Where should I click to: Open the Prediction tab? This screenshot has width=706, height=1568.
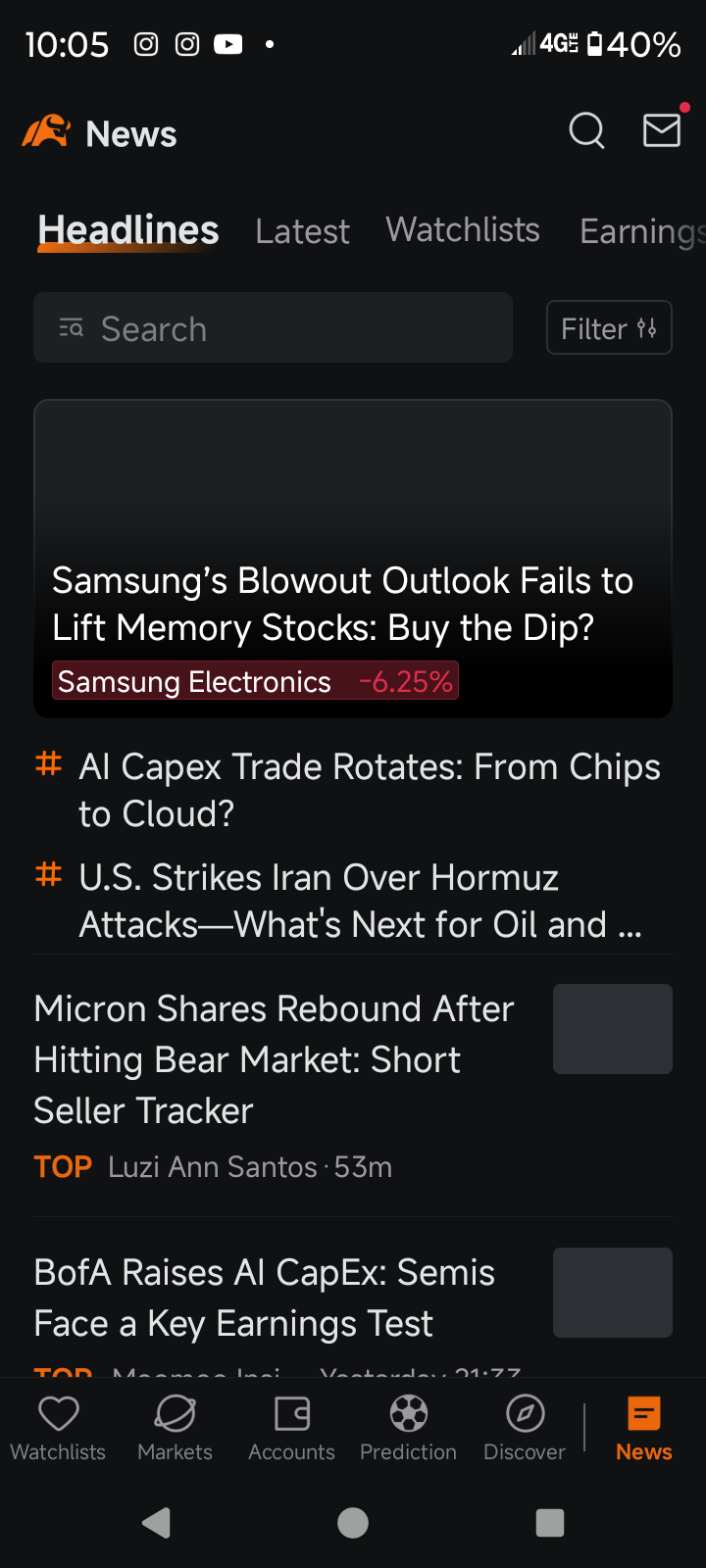pos(408,1429)
